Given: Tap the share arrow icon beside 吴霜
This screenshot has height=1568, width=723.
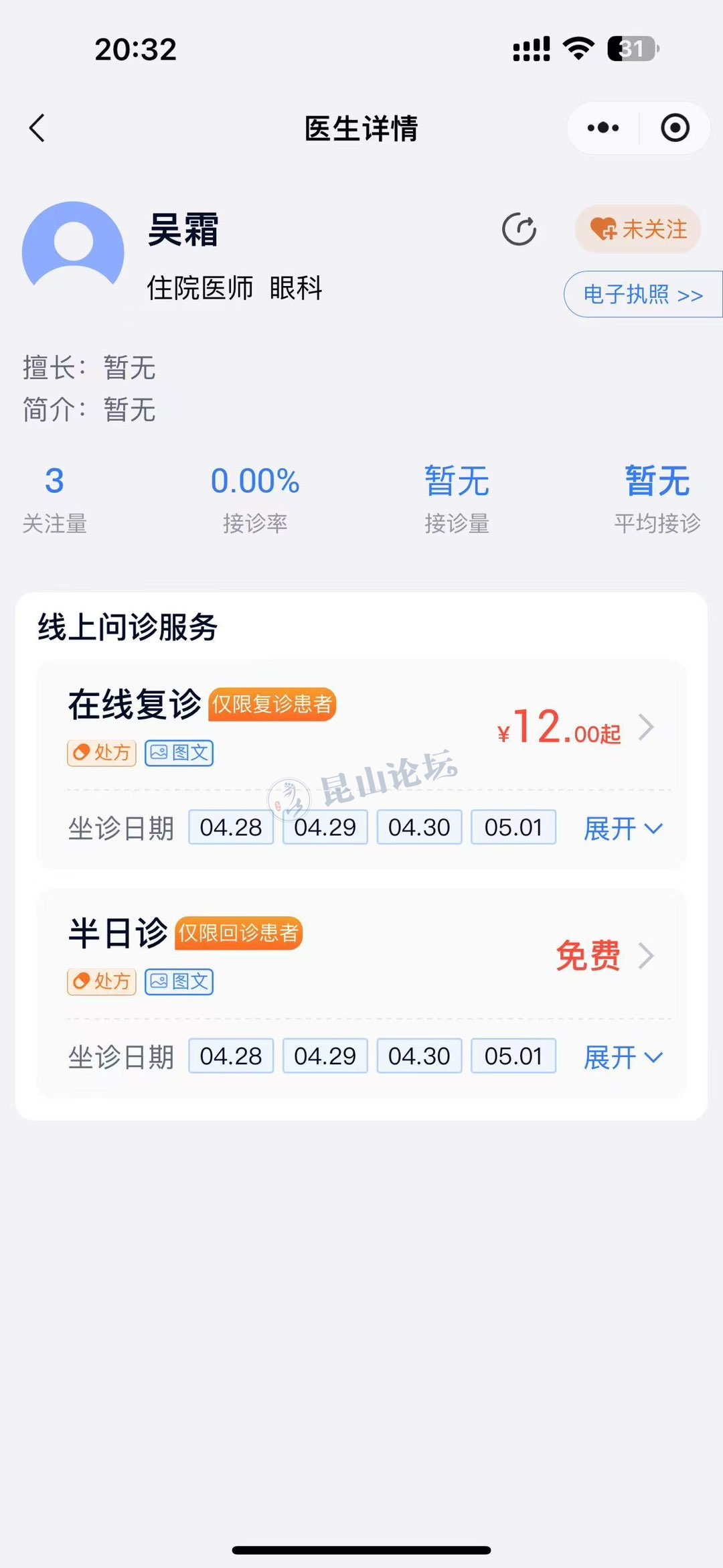Looking at the screenshot, I should (519, 230).
